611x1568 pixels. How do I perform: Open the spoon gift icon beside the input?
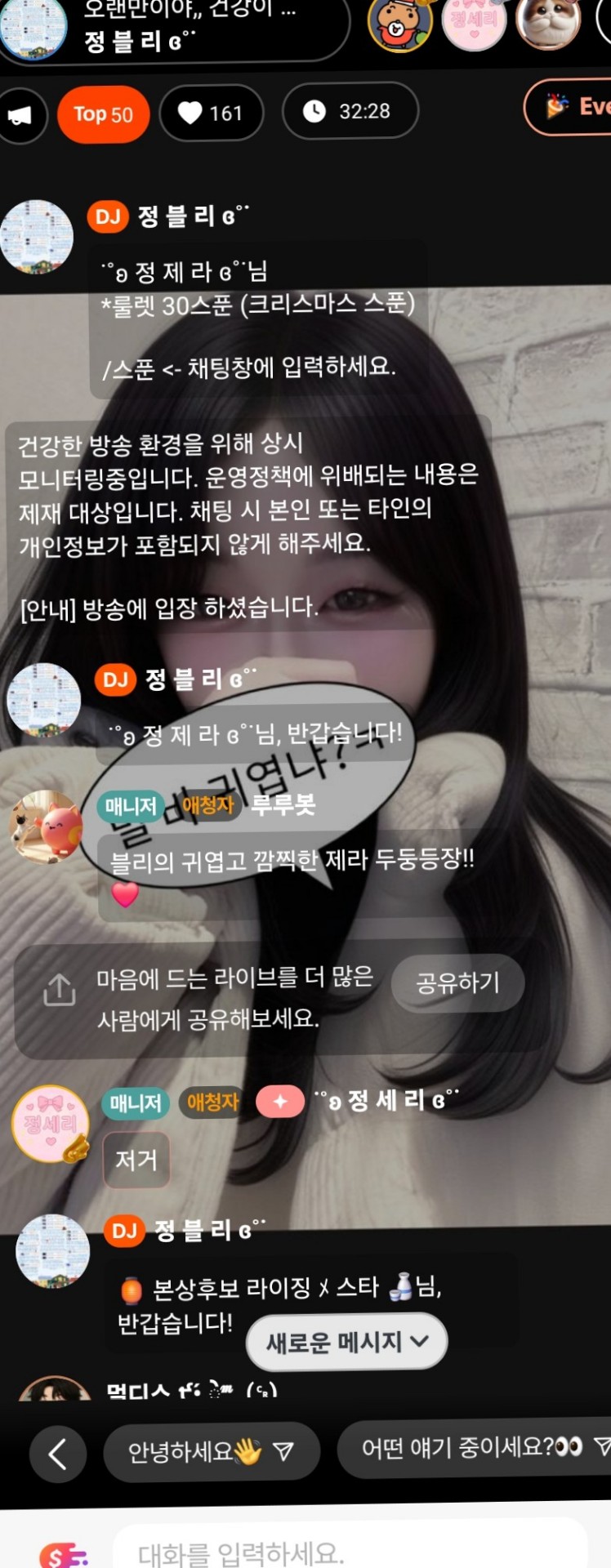62,1552
